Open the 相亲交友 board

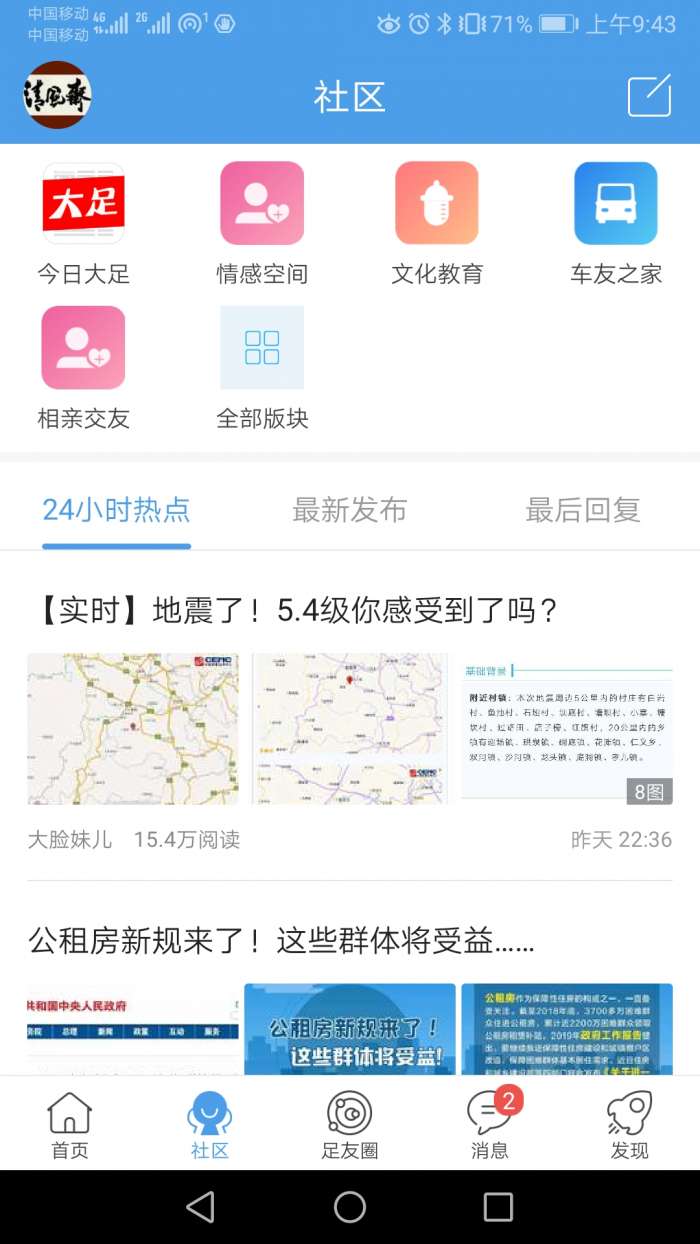(x=83, y=367)
